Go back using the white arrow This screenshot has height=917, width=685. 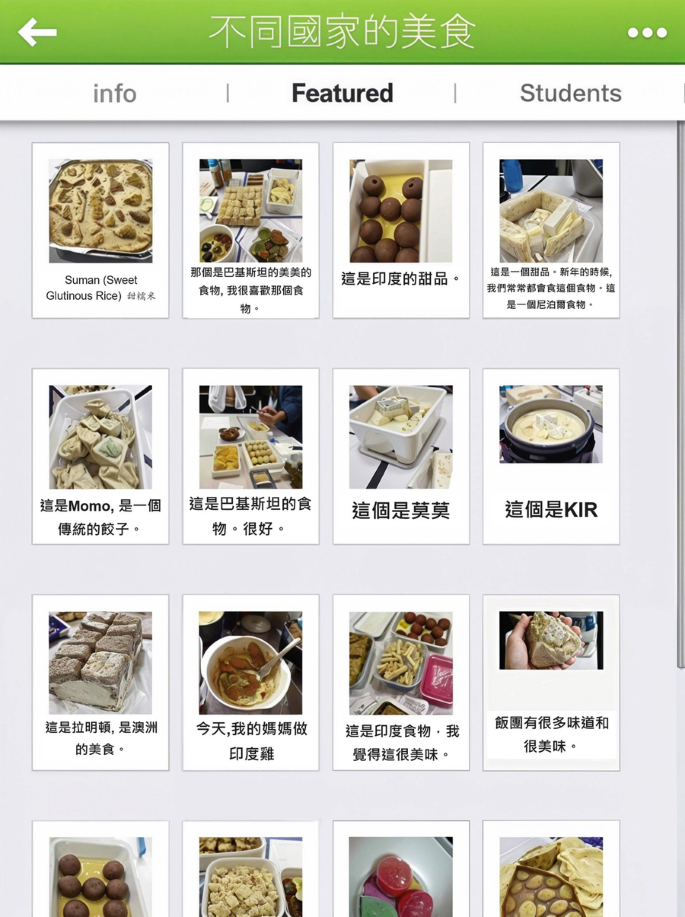click(x=37, y=32)
